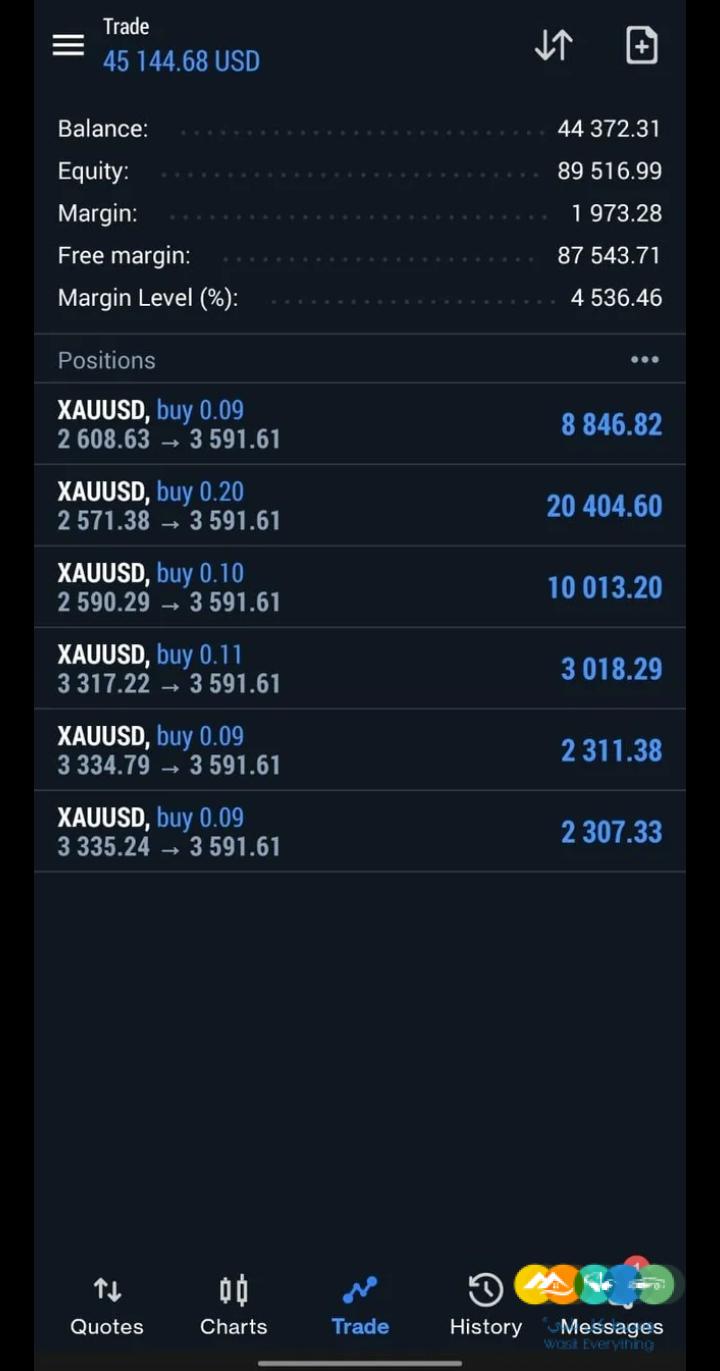This screenshot has height=1371, width=720.
Task: Switch to the History tab
Action: 484,1305
